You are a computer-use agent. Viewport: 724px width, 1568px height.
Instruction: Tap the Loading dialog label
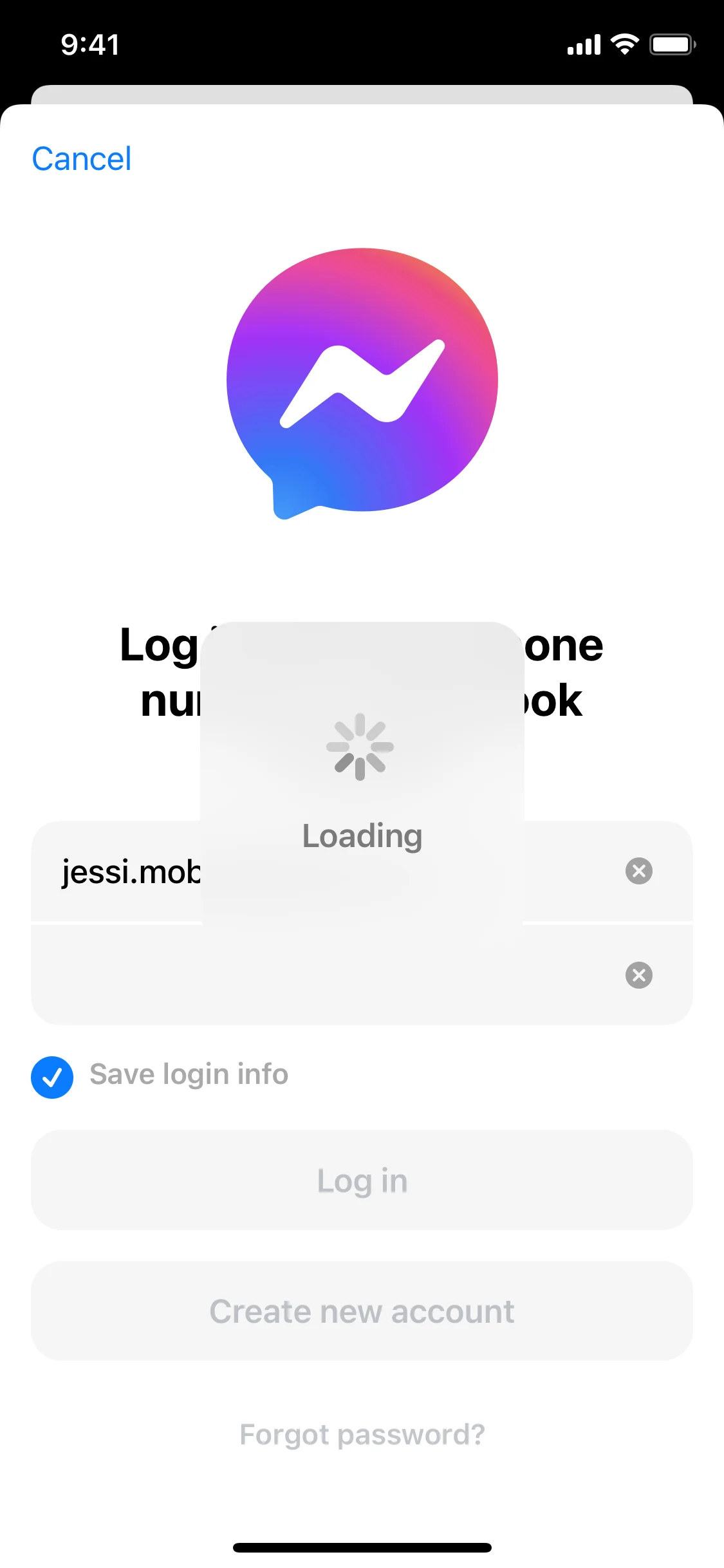click(x=362, y=836)
